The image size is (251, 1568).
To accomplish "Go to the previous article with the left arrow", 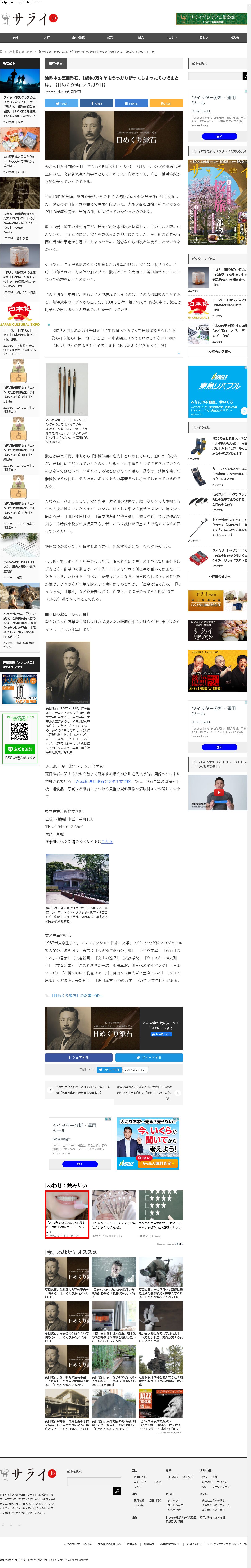I will click(x=50, y=1090).
